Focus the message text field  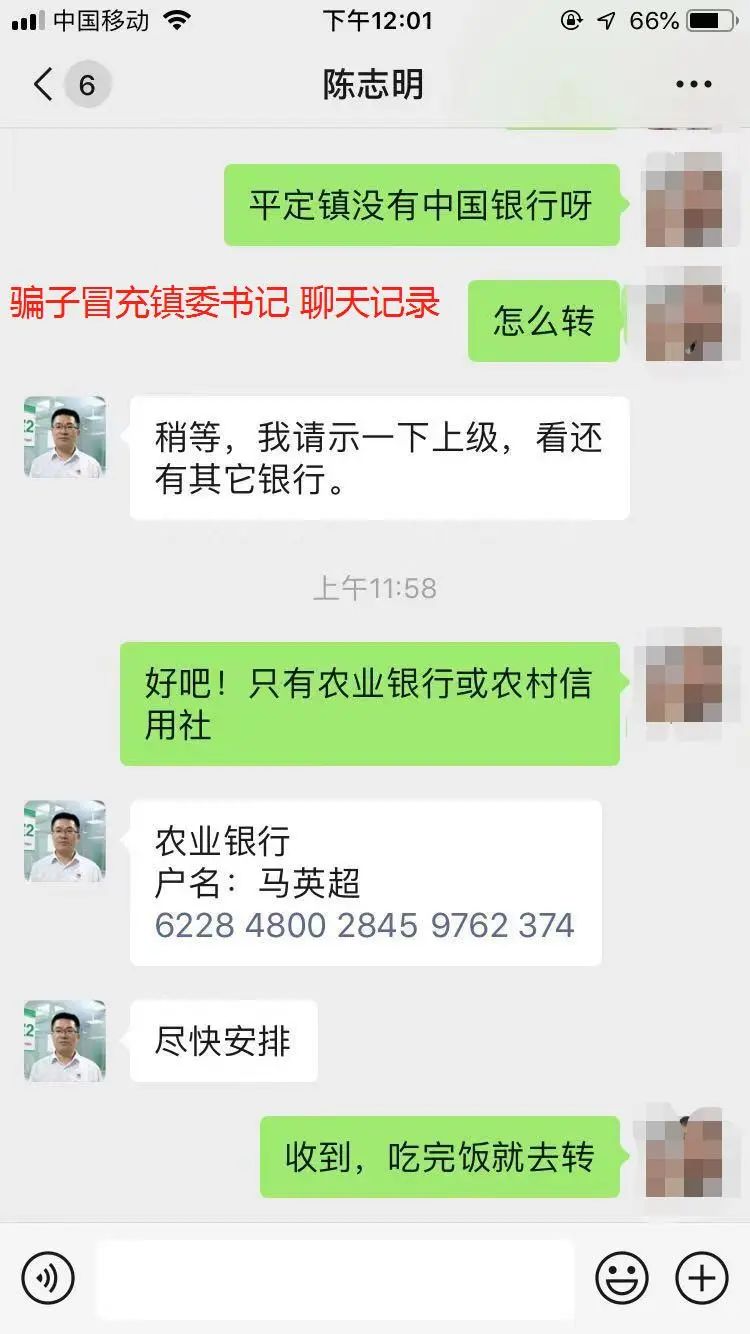335,1277
